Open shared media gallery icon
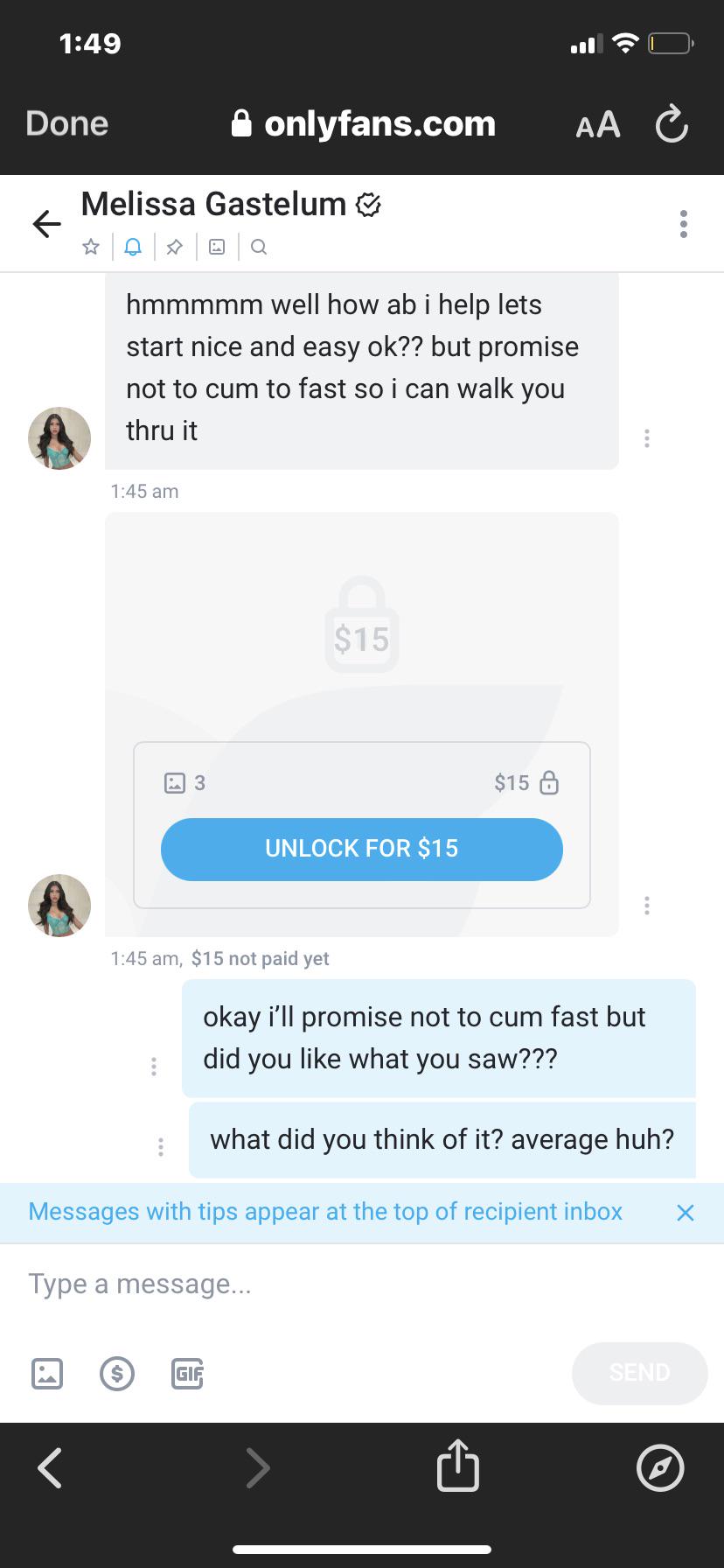The image size is (724, 1568). (x=216, y=247)
